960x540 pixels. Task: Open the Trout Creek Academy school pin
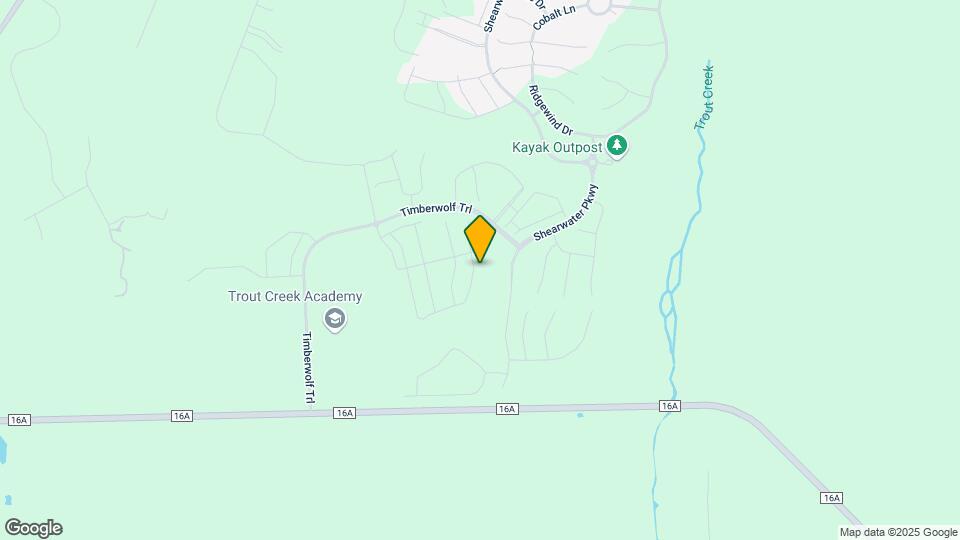click(335, 320)
